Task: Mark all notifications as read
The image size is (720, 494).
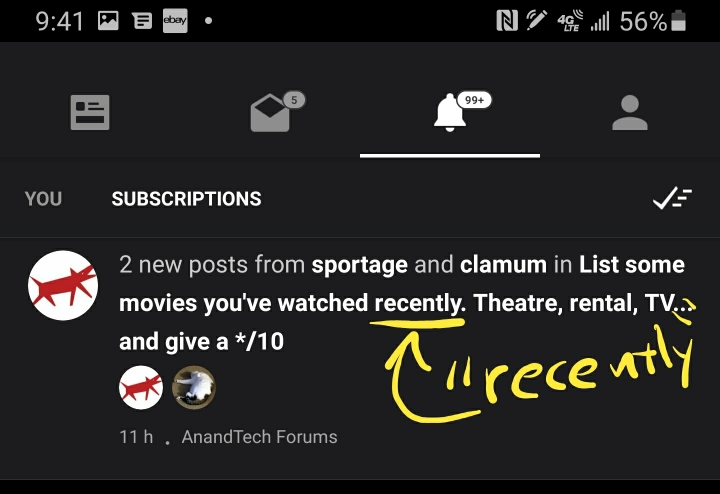Action: (x=672, y=199)
